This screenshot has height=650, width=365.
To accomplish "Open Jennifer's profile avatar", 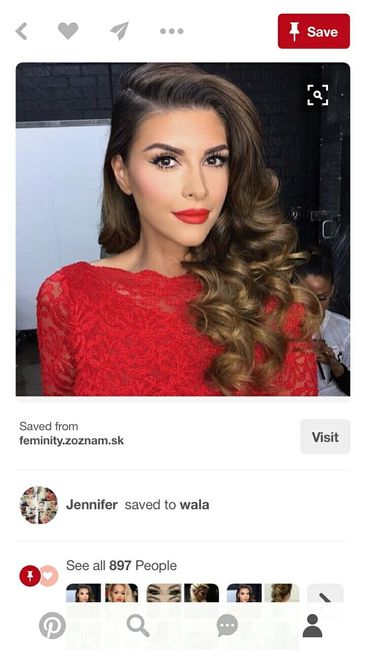I will 39,505.
